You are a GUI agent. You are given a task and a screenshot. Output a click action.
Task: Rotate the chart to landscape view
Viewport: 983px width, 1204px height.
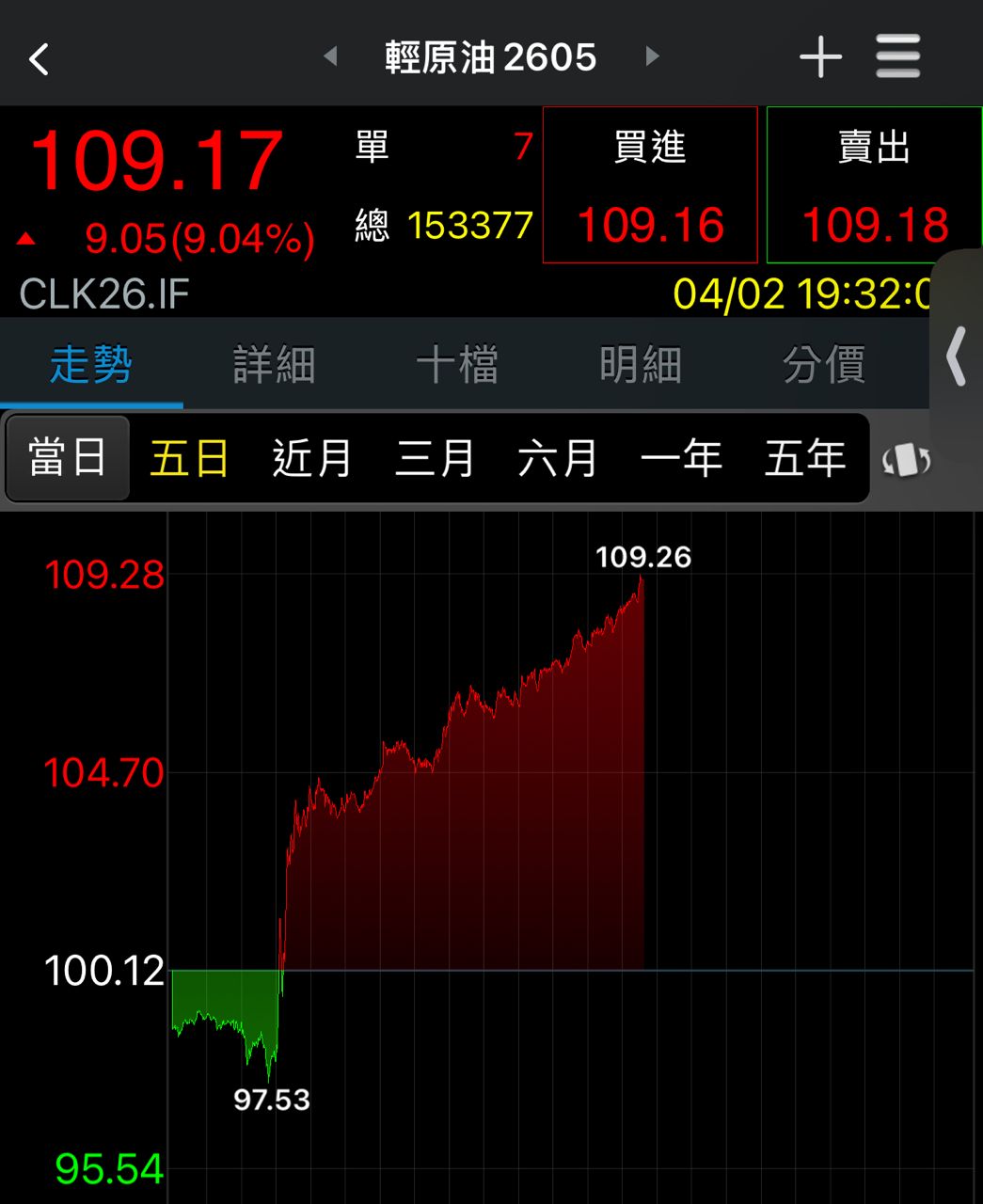pos(906,460)
